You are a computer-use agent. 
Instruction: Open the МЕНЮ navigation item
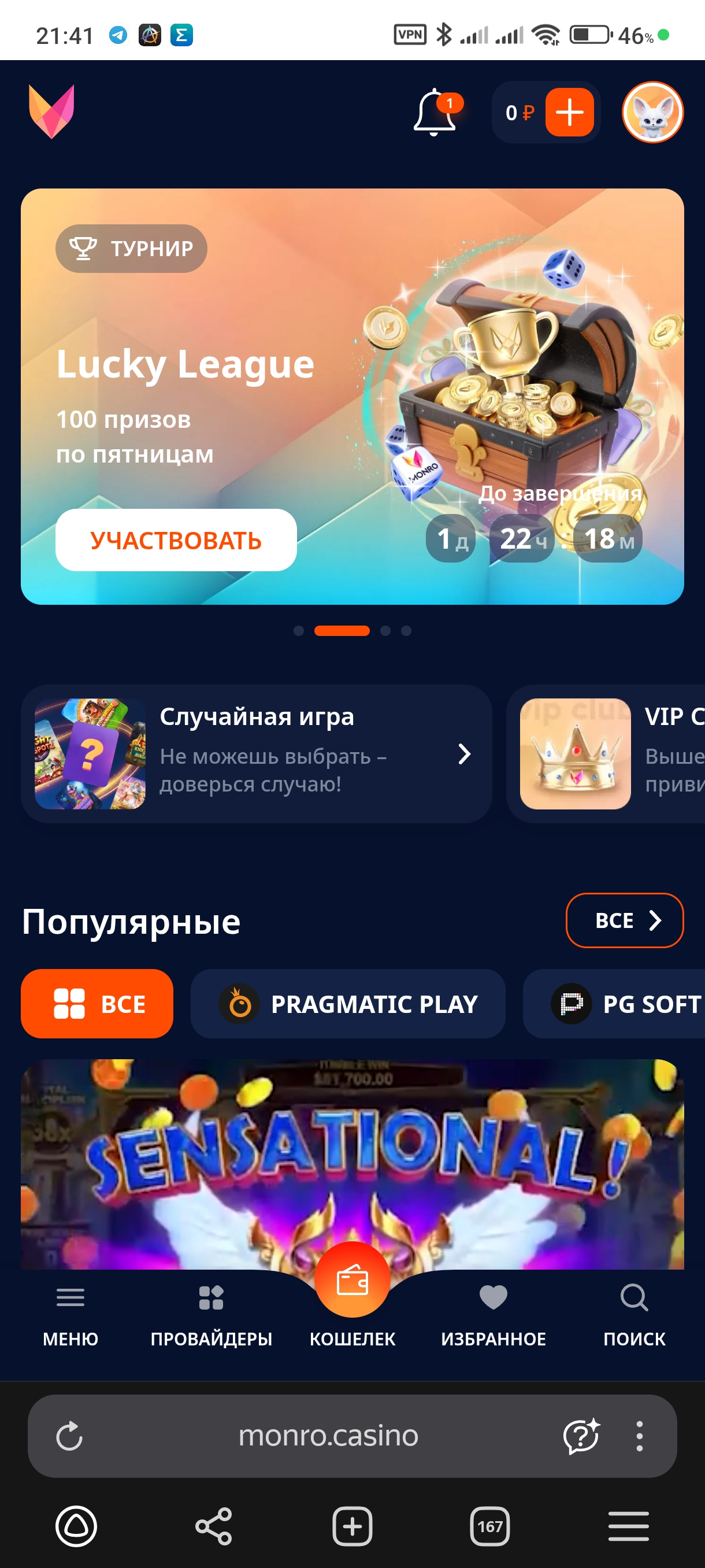click(70, 1314)
